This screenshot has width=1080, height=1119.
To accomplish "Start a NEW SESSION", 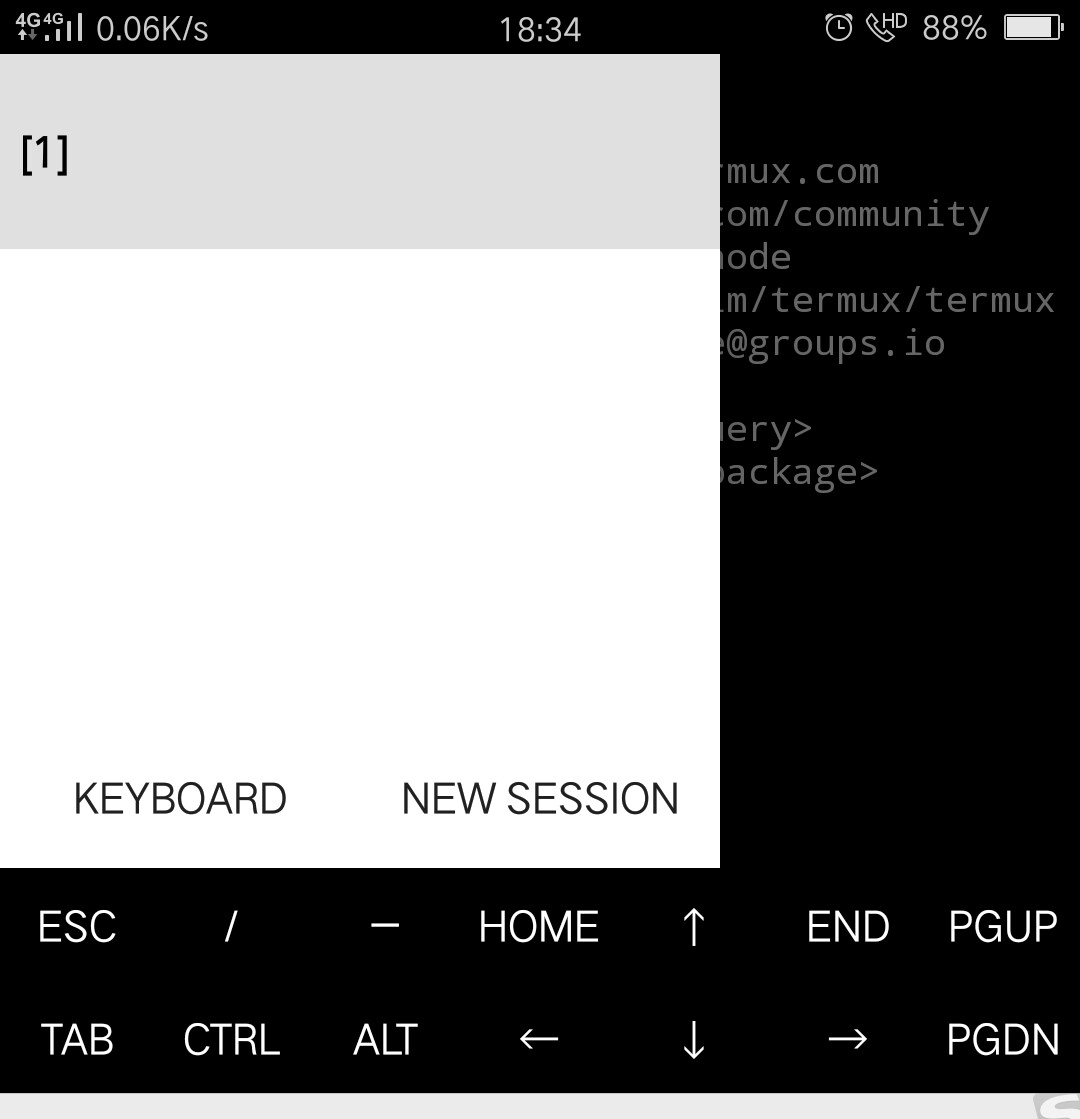I will pyautogui.click(x=540, y=799).
